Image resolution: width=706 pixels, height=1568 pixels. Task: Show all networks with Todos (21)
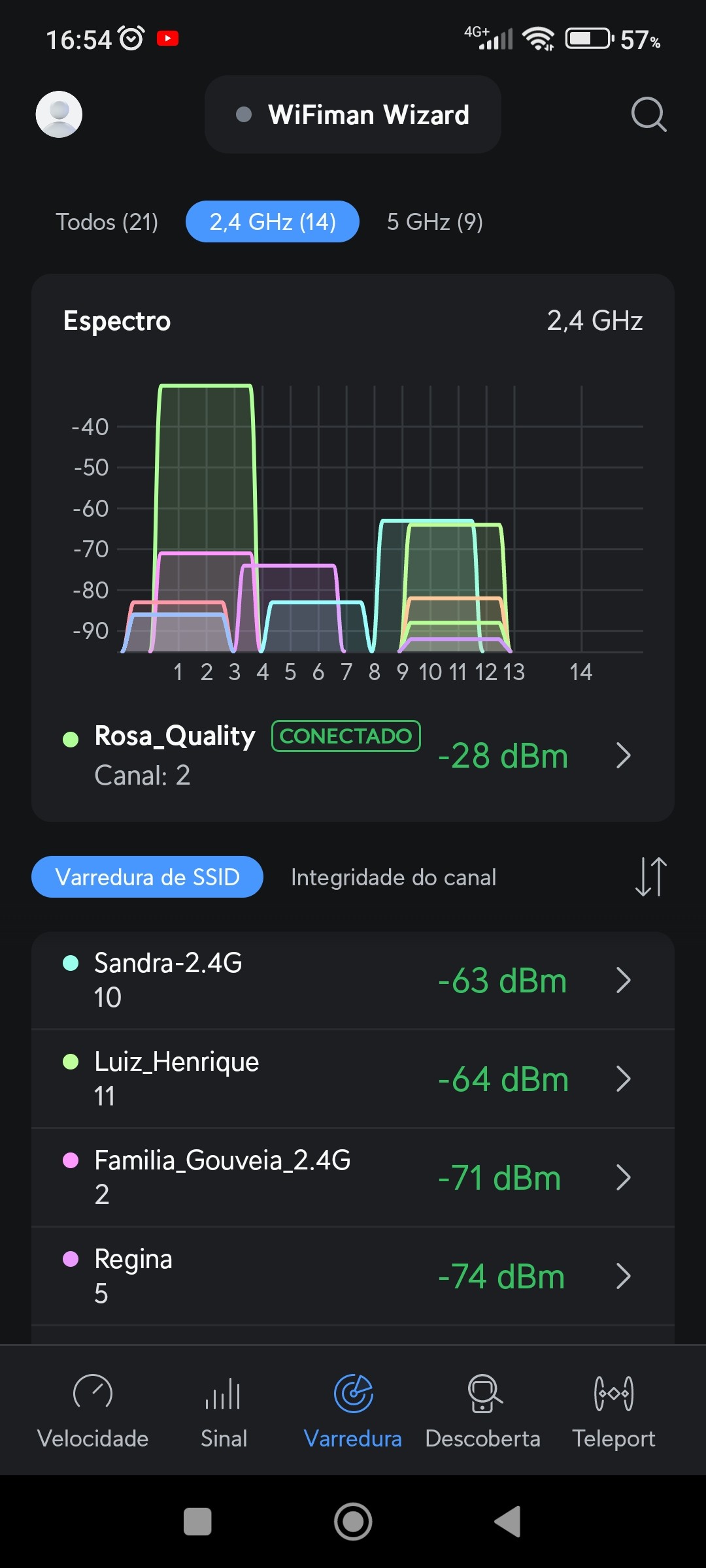107,222
